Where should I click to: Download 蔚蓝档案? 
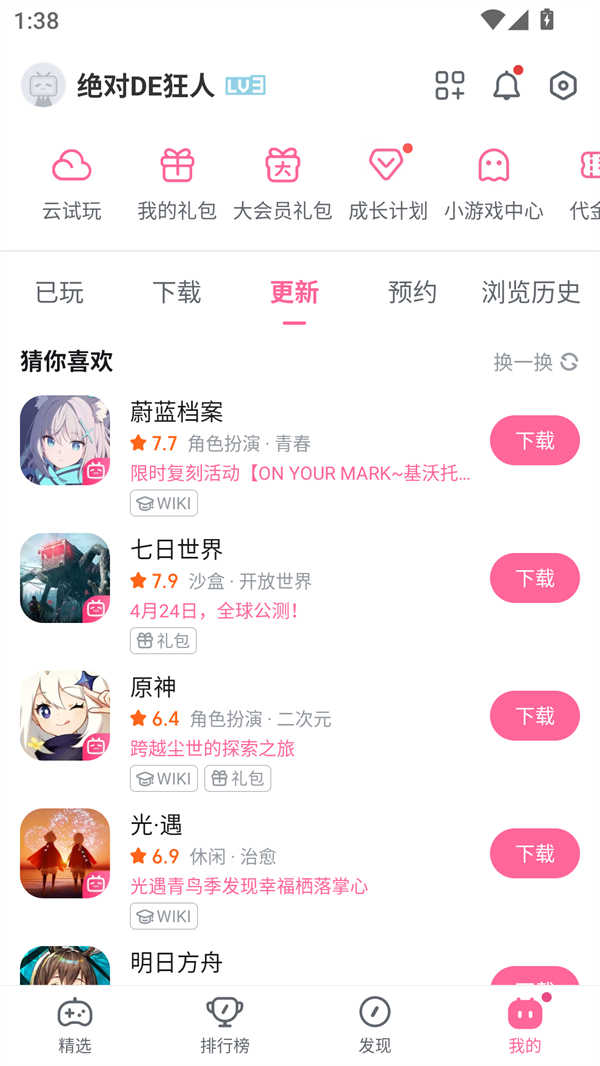pyautogui.click(x=534, y=440)
